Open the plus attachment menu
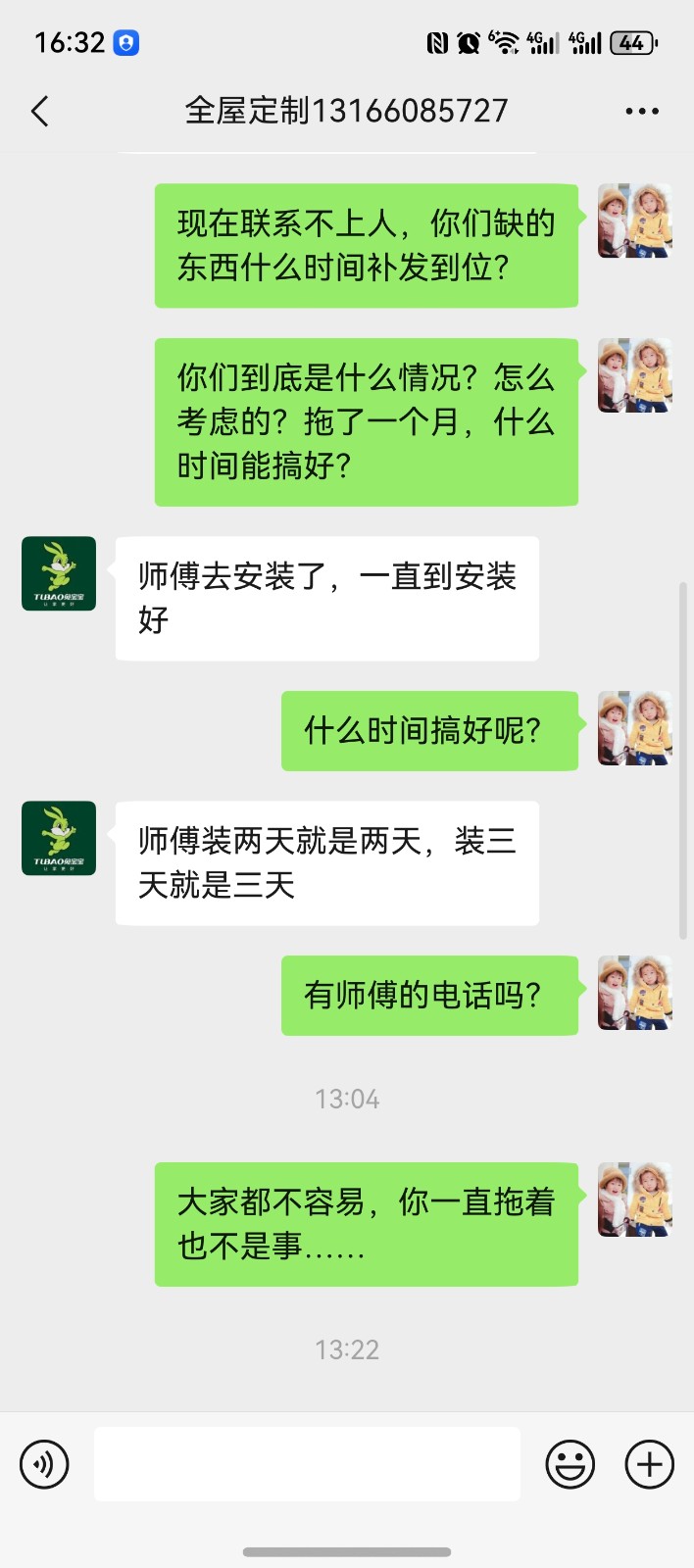 (650, 1465)
